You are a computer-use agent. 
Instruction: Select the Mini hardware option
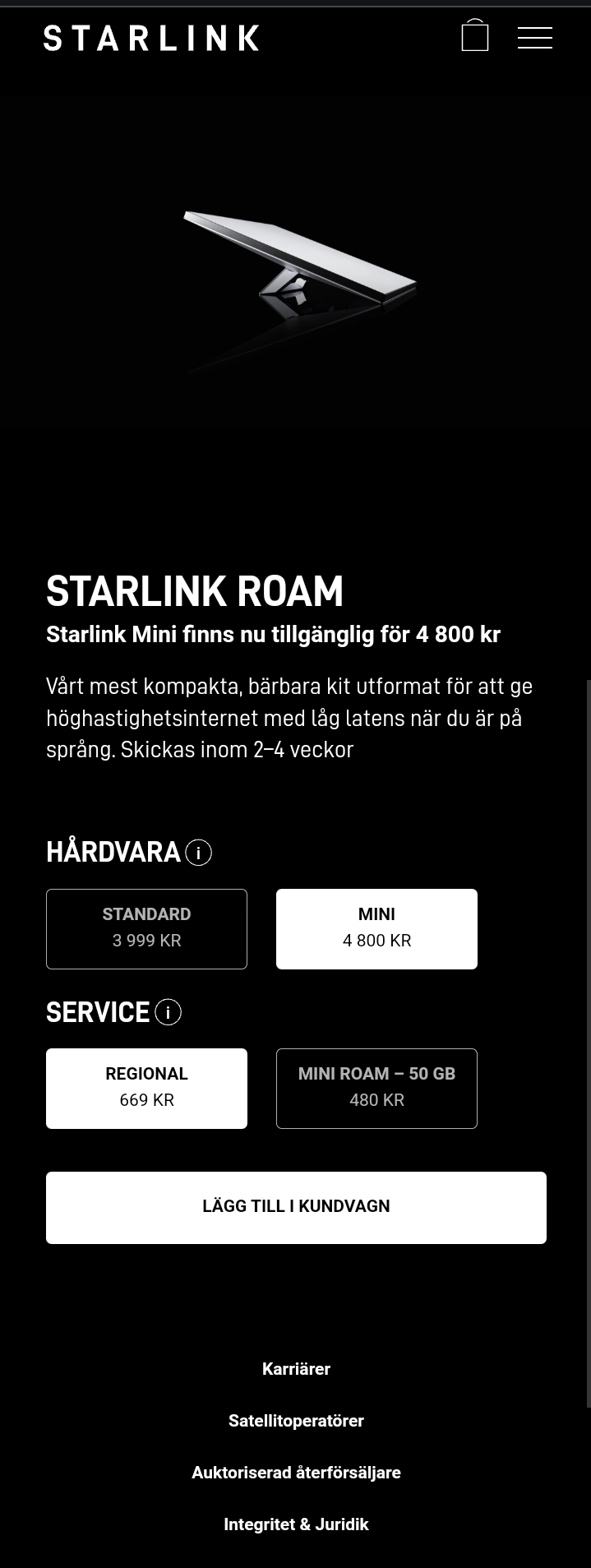click(x=376, y=928)
